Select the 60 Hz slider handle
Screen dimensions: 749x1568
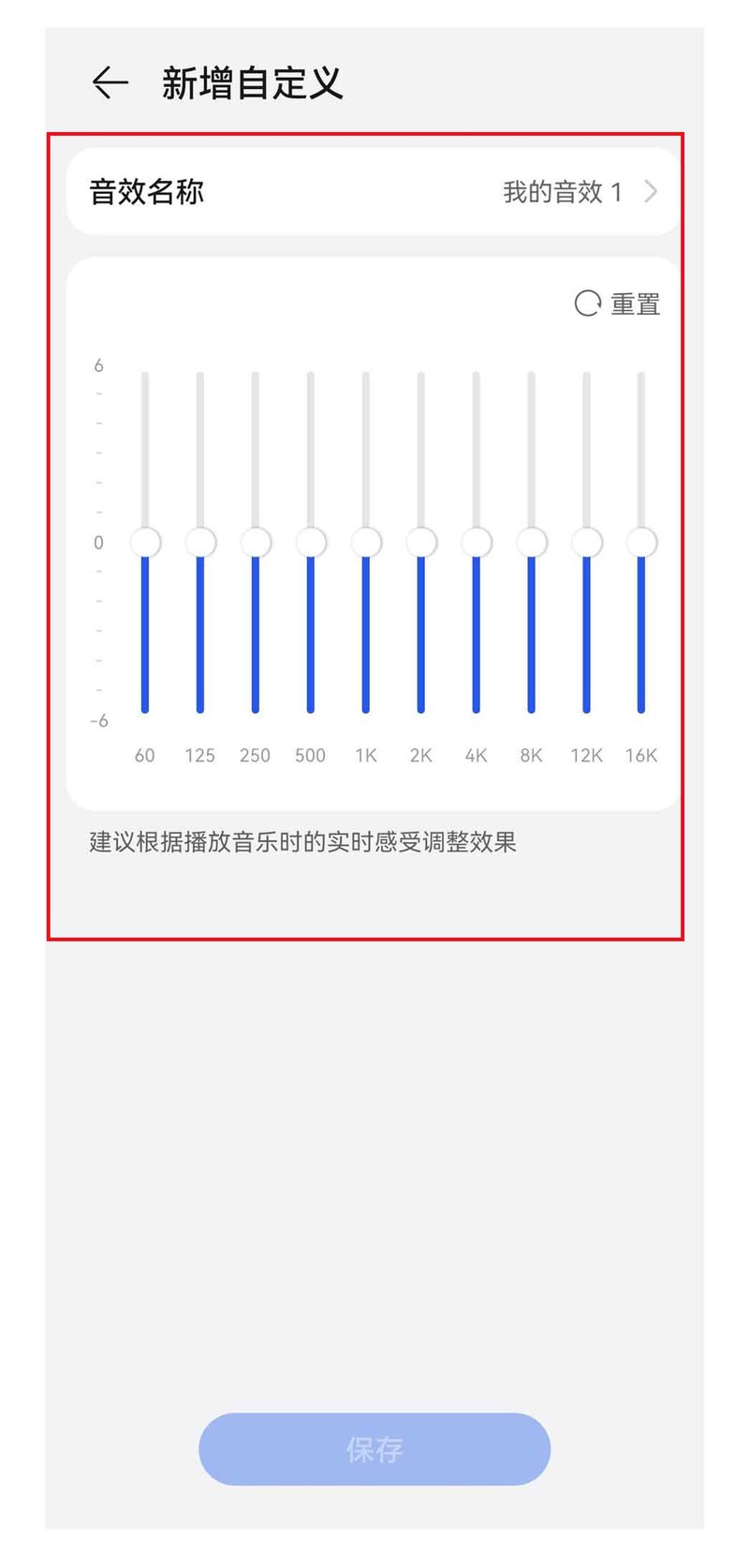[x=143, y=543]
